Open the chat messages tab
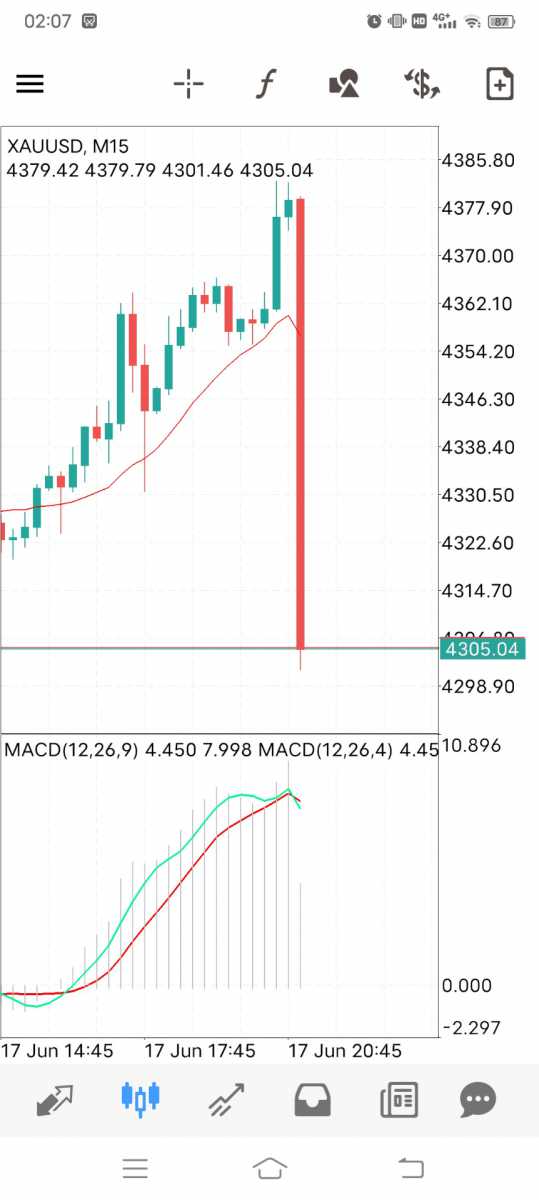 pyautogui.click(x=478, y=1100)
